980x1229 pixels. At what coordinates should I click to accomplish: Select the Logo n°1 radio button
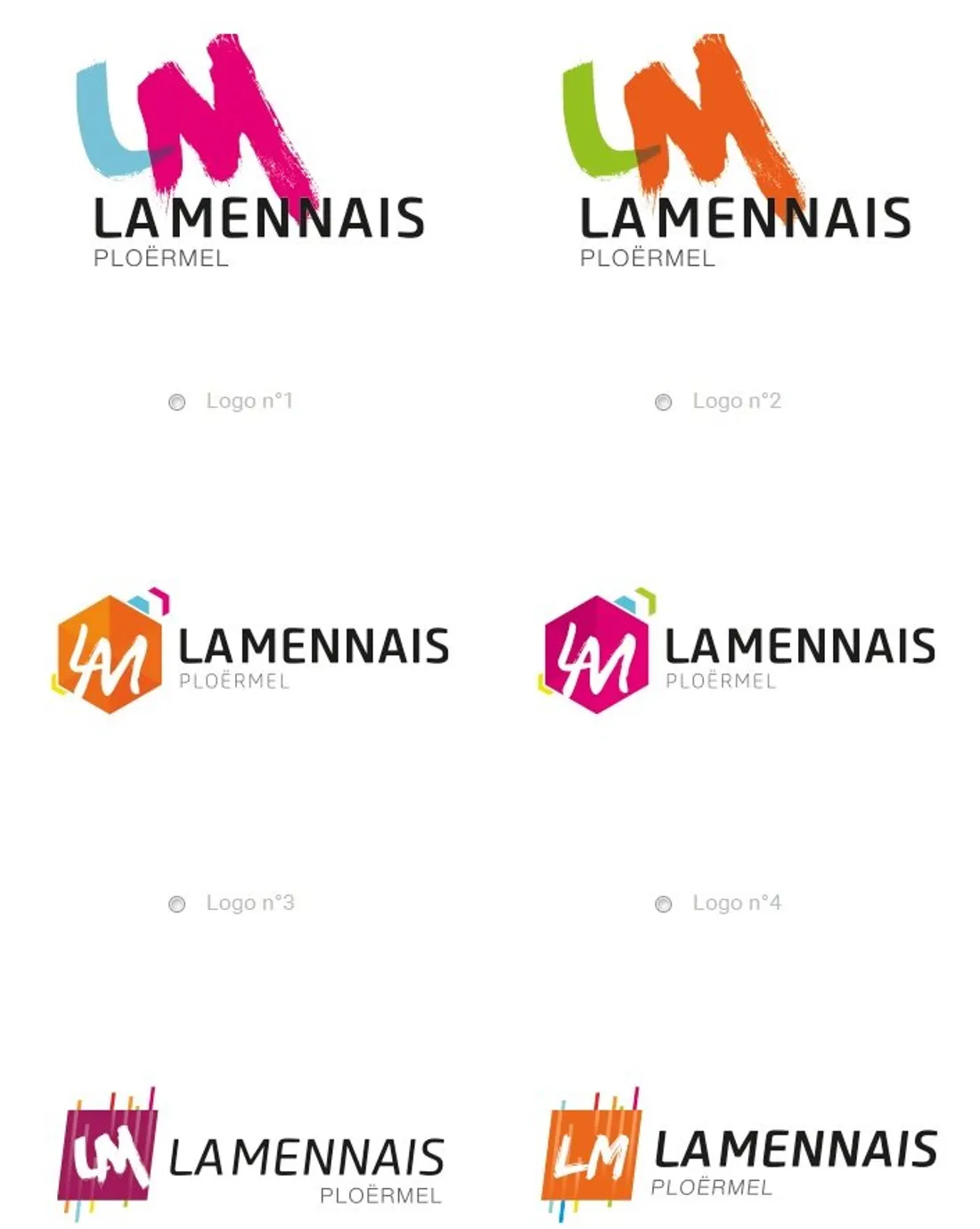(176, 402)
